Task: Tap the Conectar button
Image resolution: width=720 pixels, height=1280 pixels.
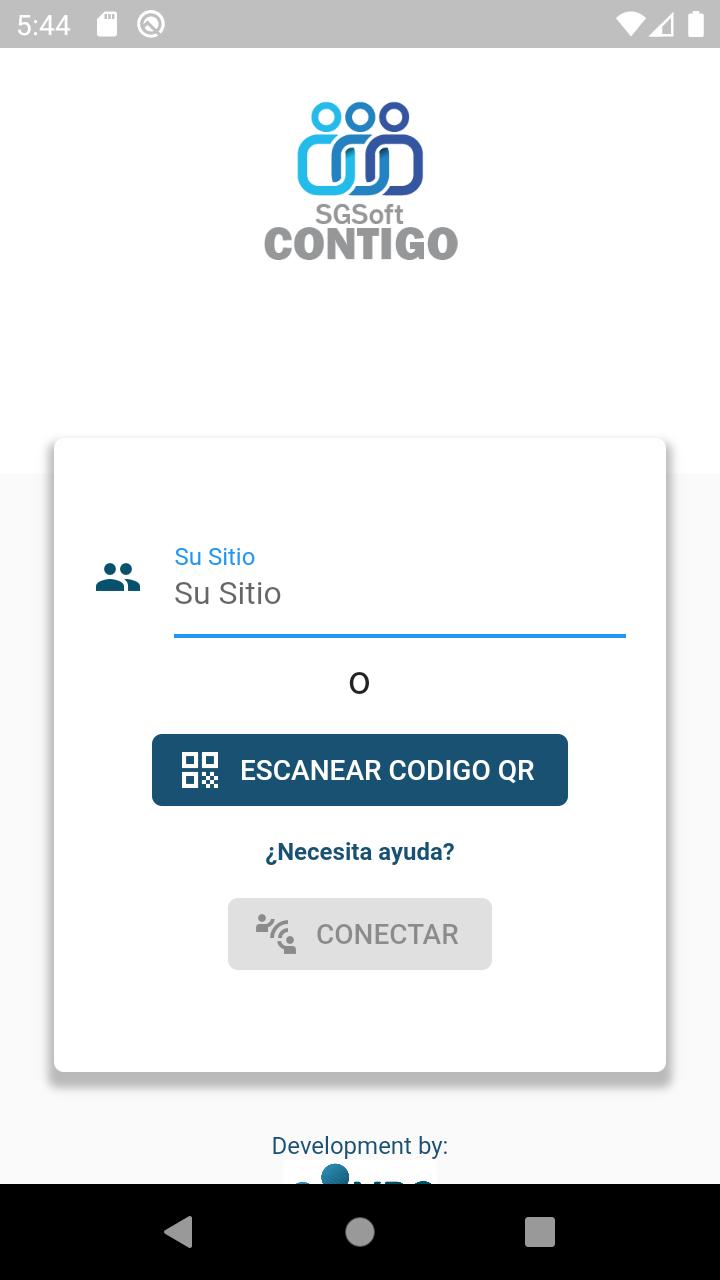Action: (360, 934)
